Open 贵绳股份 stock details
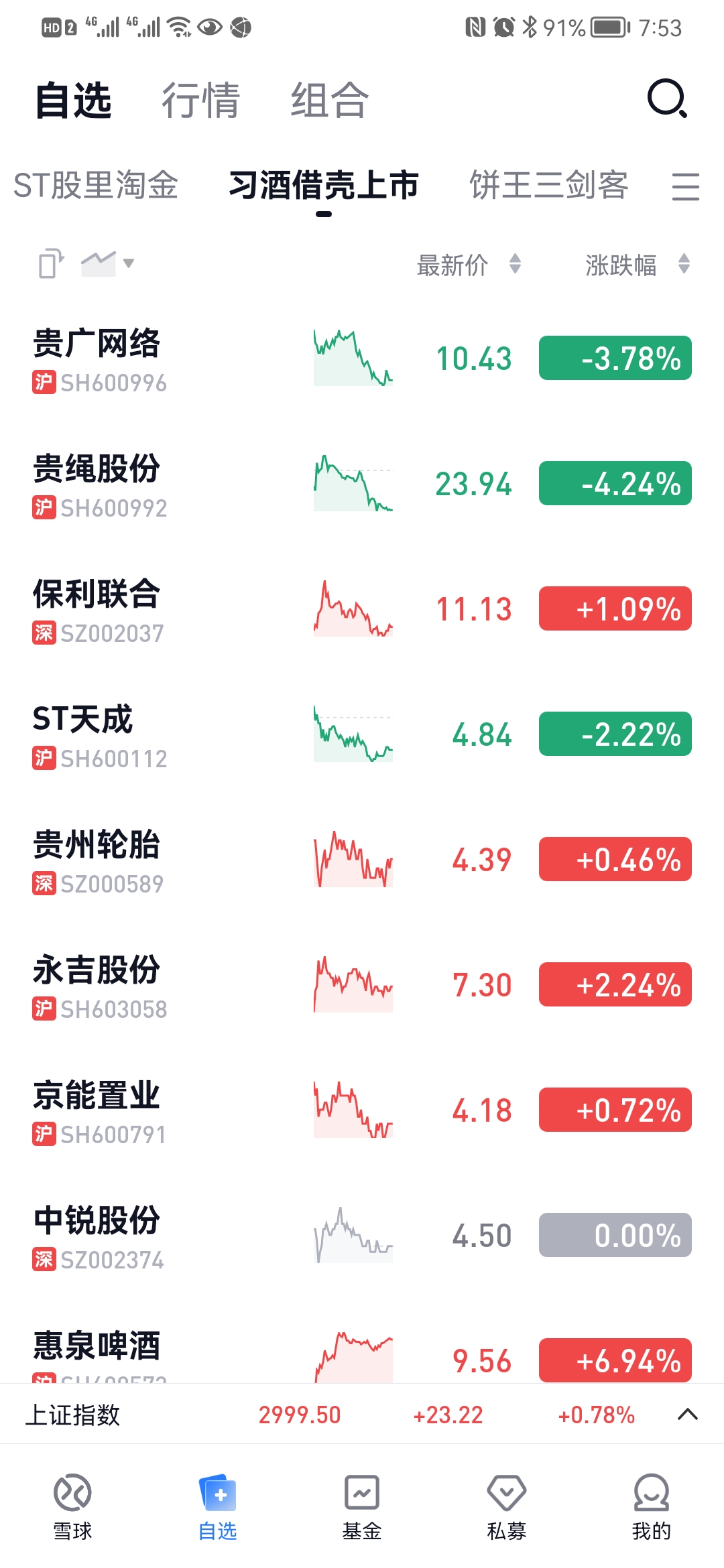Screen dimensions: 724x1568 click(362, 484)
